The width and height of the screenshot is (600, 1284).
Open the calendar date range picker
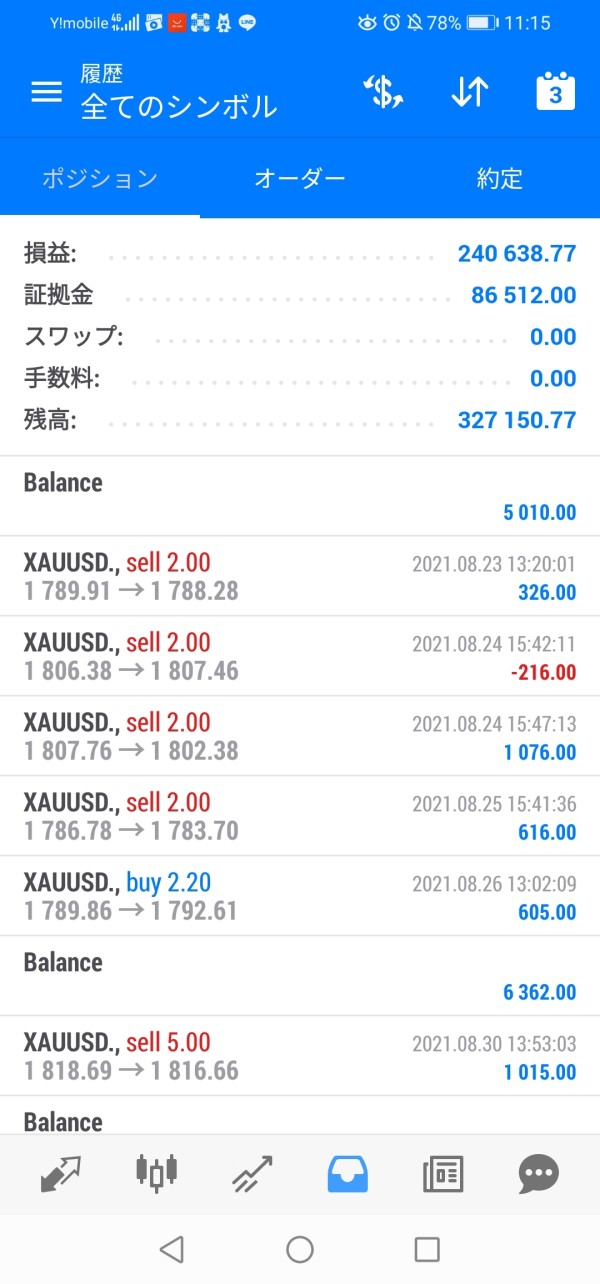point(556,92)
